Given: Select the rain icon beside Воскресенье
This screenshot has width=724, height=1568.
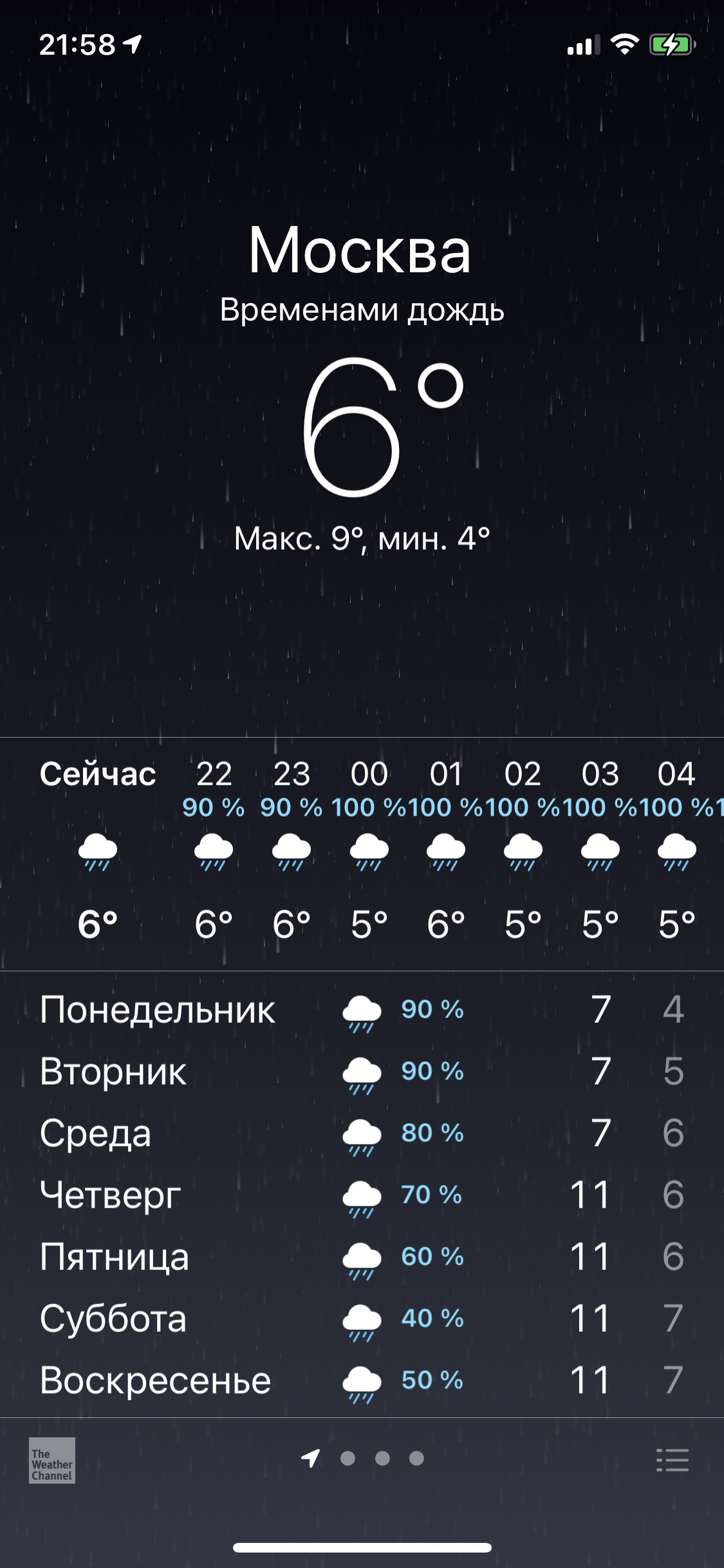Looking at the screenshot, I should coord(362,1380).
